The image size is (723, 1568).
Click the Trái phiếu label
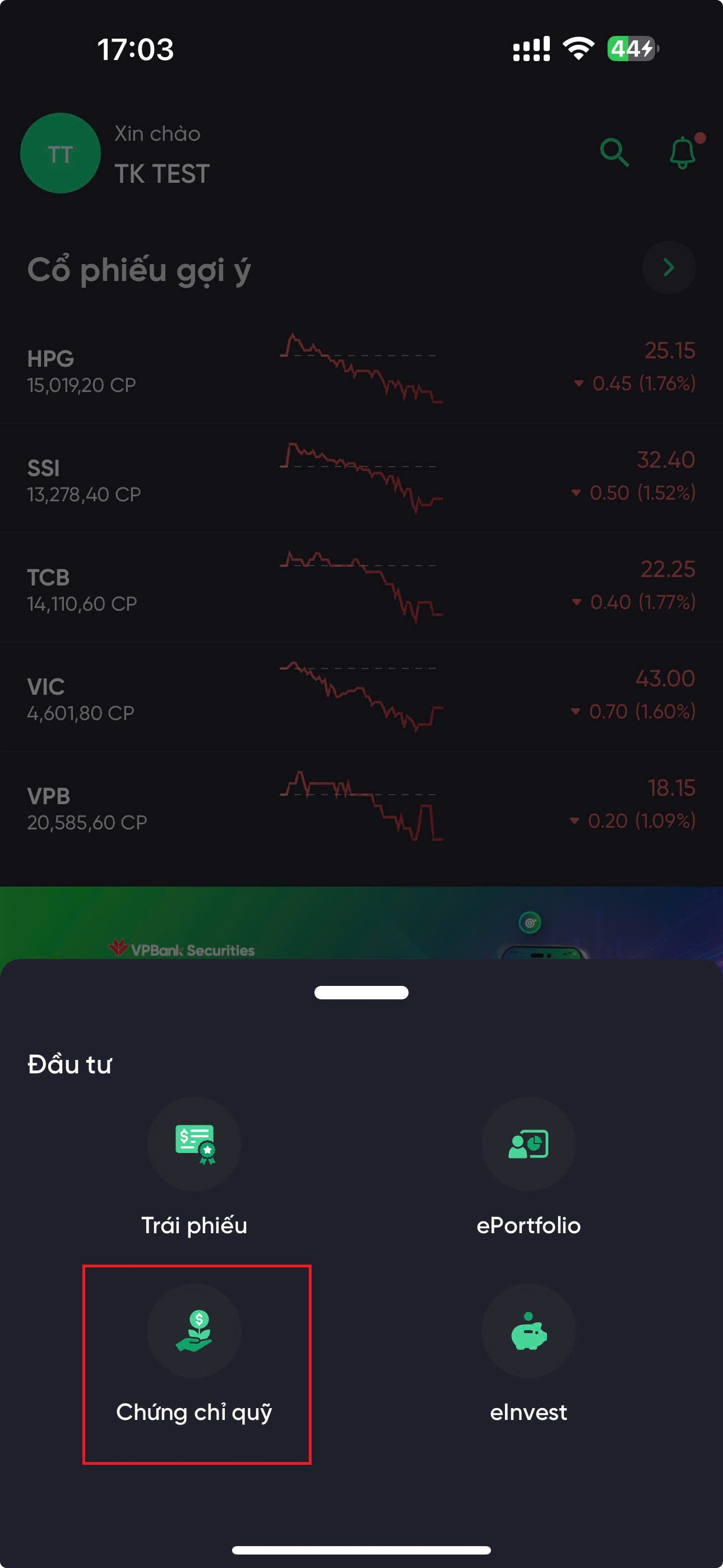(x=194, y=1225)
